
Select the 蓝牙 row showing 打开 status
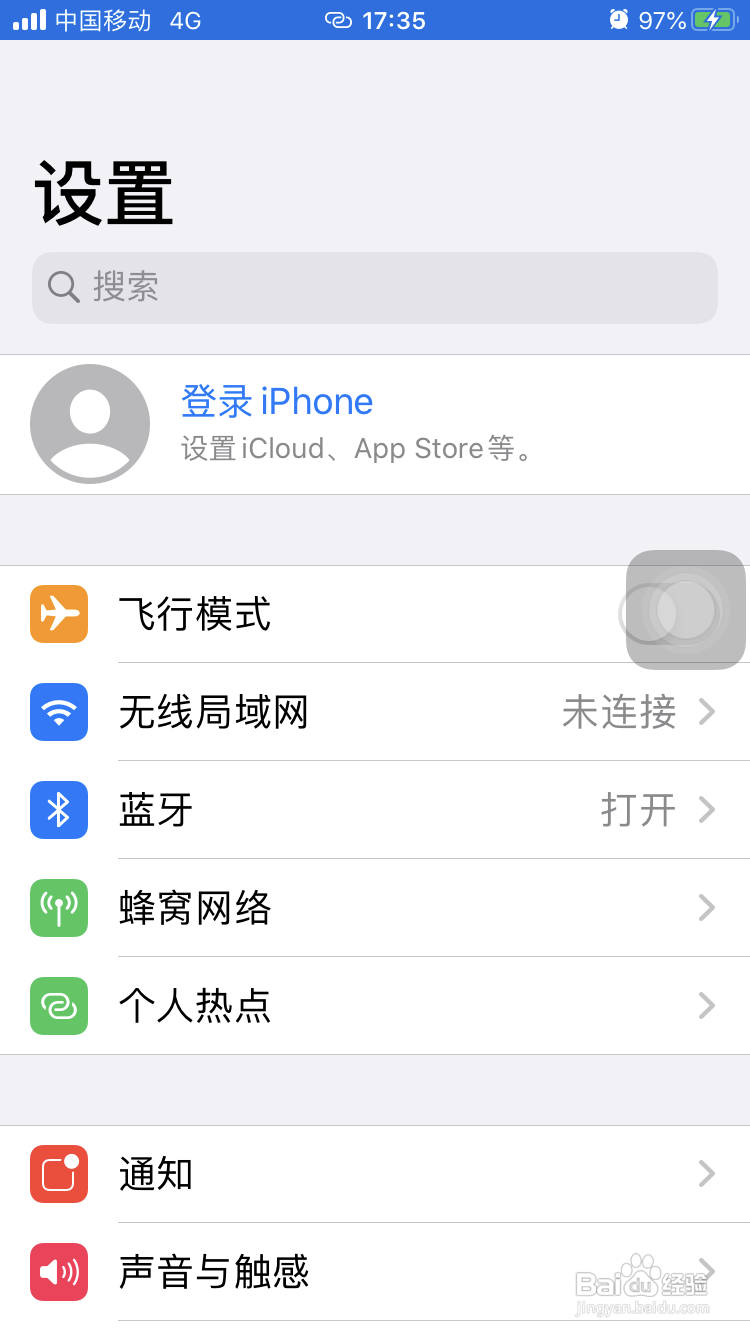[x=375, y=810]
